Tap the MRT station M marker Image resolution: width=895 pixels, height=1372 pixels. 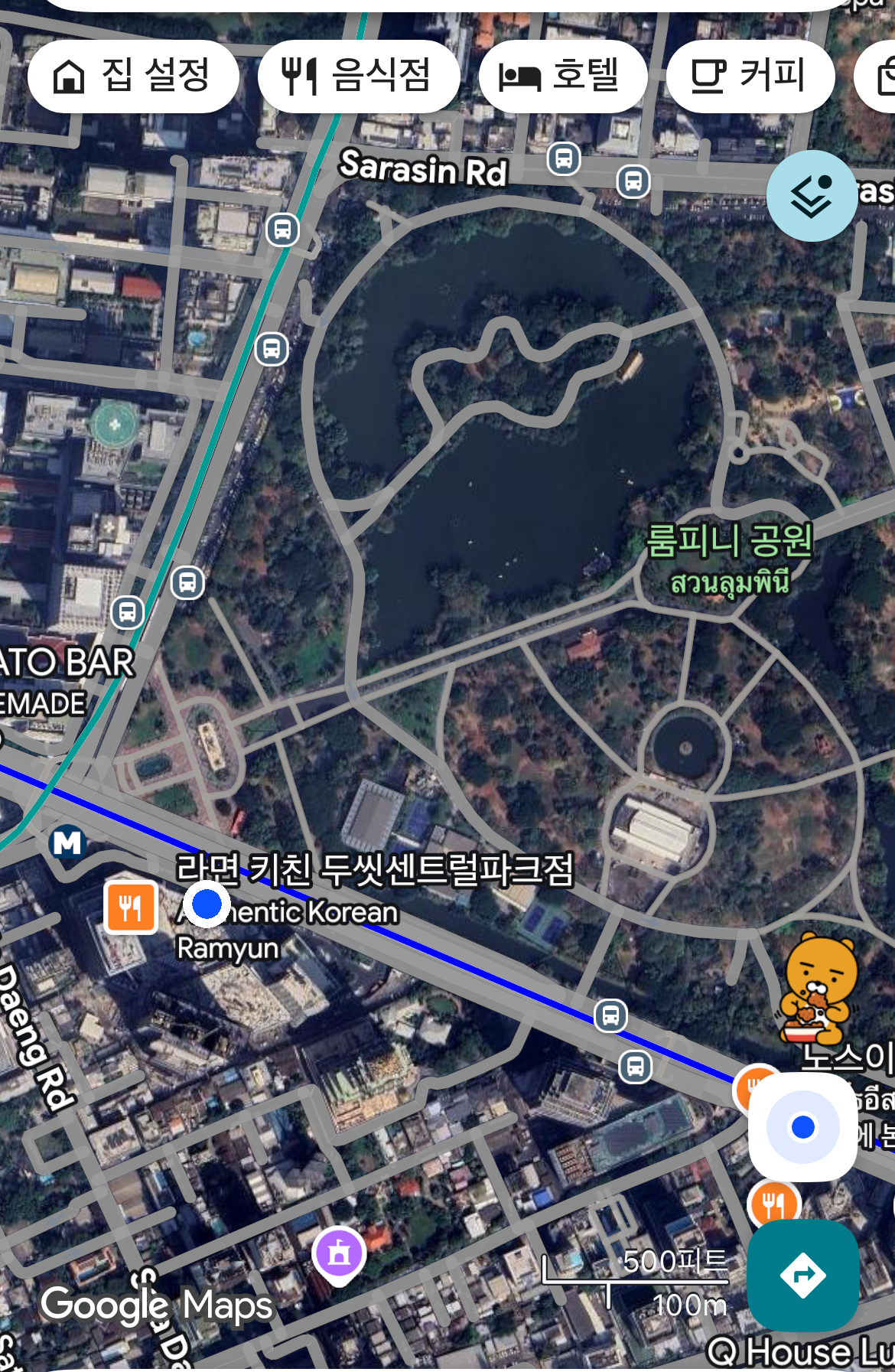point(67,842)
